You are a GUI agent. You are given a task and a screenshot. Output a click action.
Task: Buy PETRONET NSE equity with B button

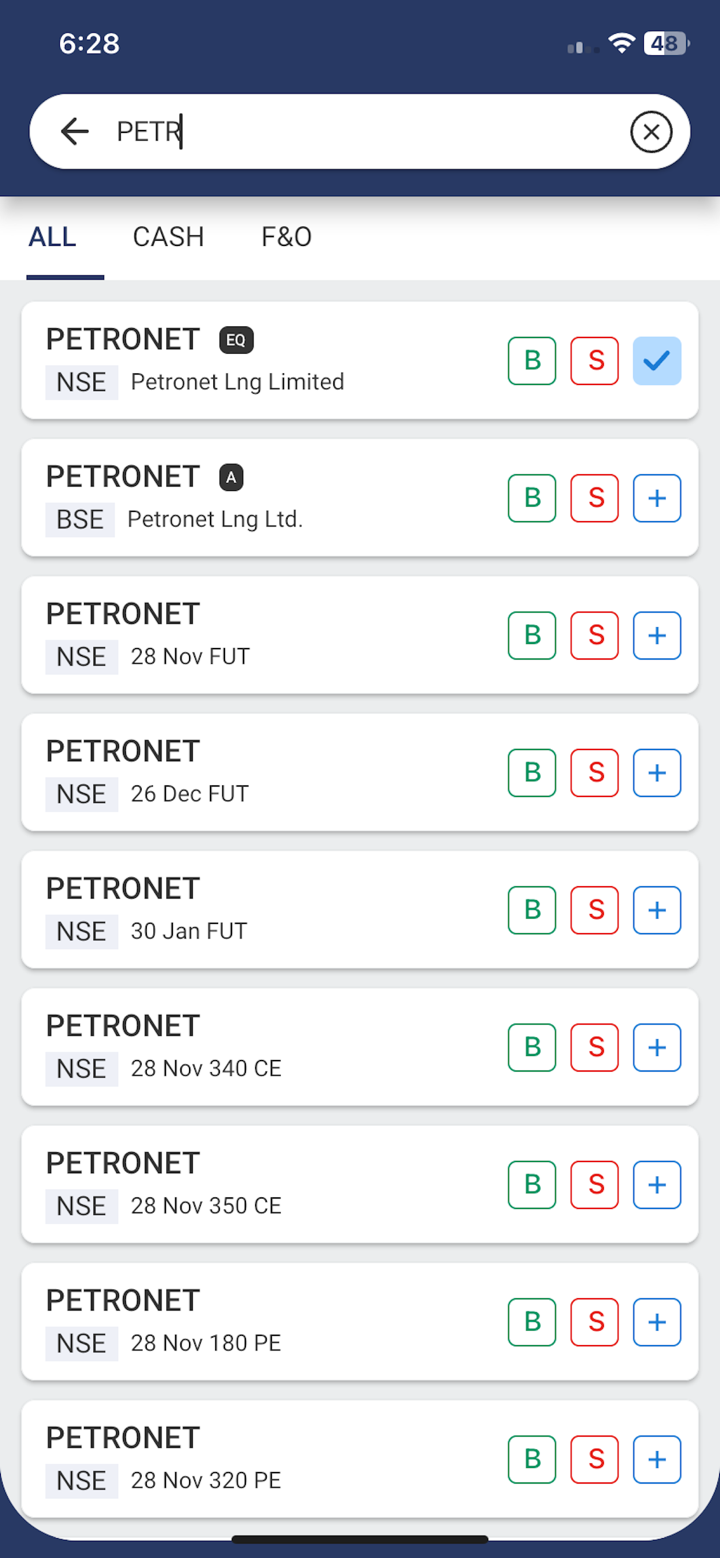pyautogui.click(x=531, y=361)
